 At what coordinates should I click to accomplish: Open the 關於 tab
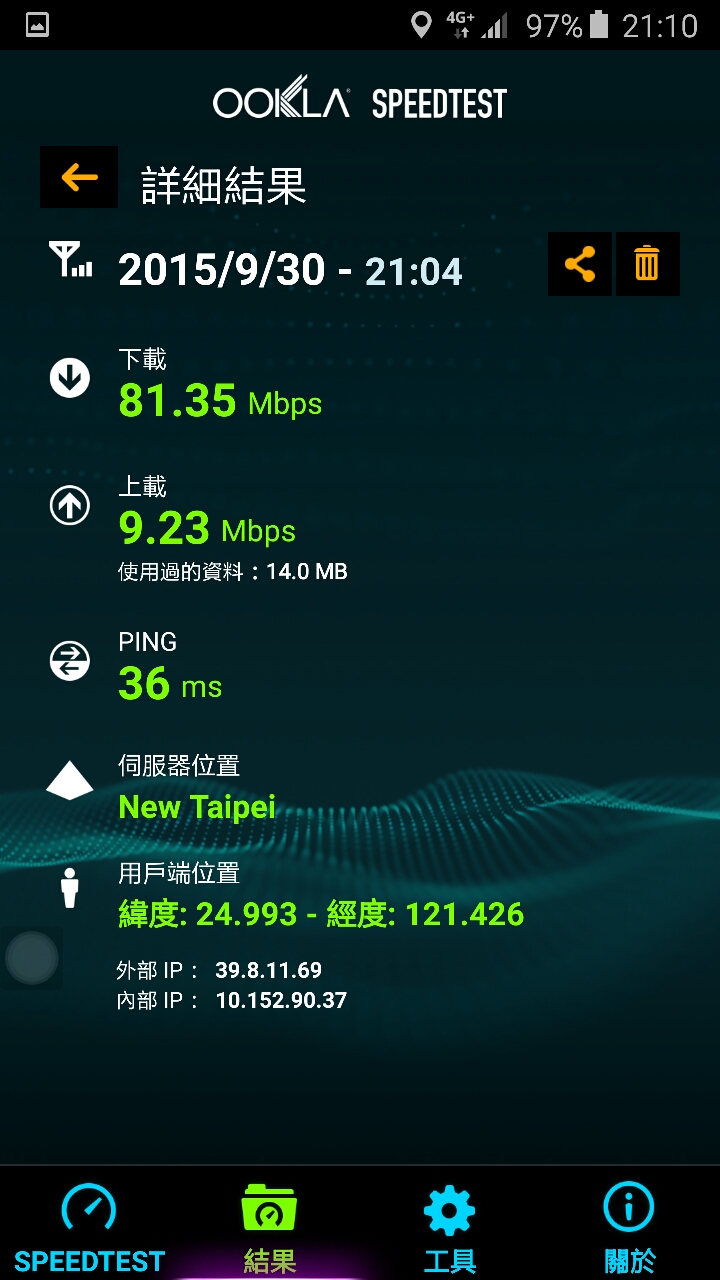pos(629,1225)
